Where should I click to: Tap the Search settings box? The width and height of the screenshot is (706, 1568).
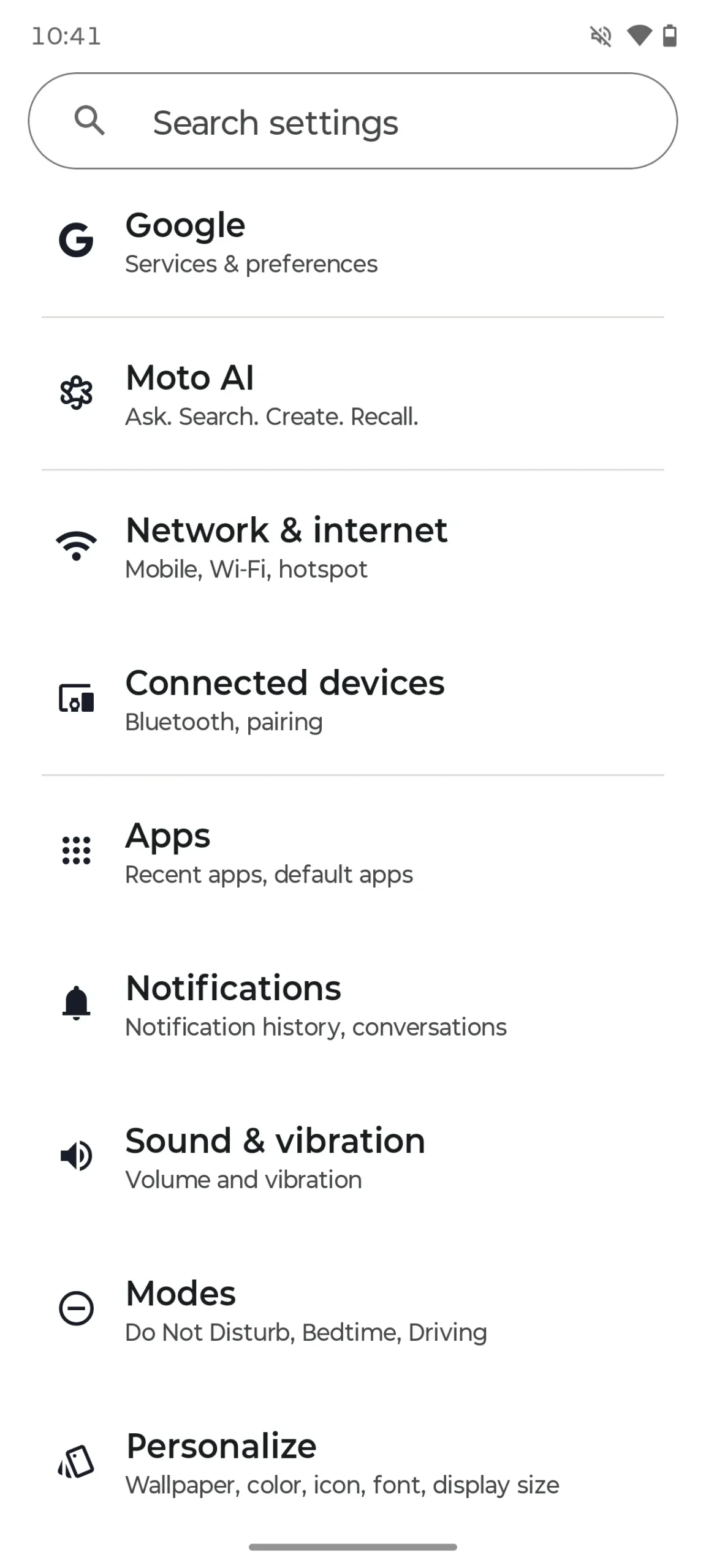(x=352, y=121)
